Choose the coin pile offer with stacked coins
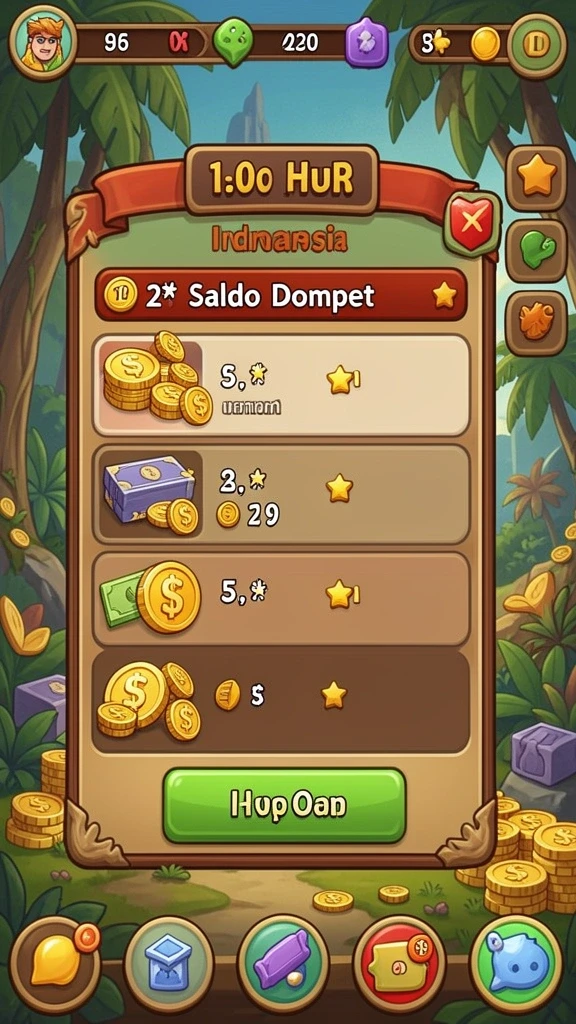Screen dimensions: 576x1024 pos(281,385)
